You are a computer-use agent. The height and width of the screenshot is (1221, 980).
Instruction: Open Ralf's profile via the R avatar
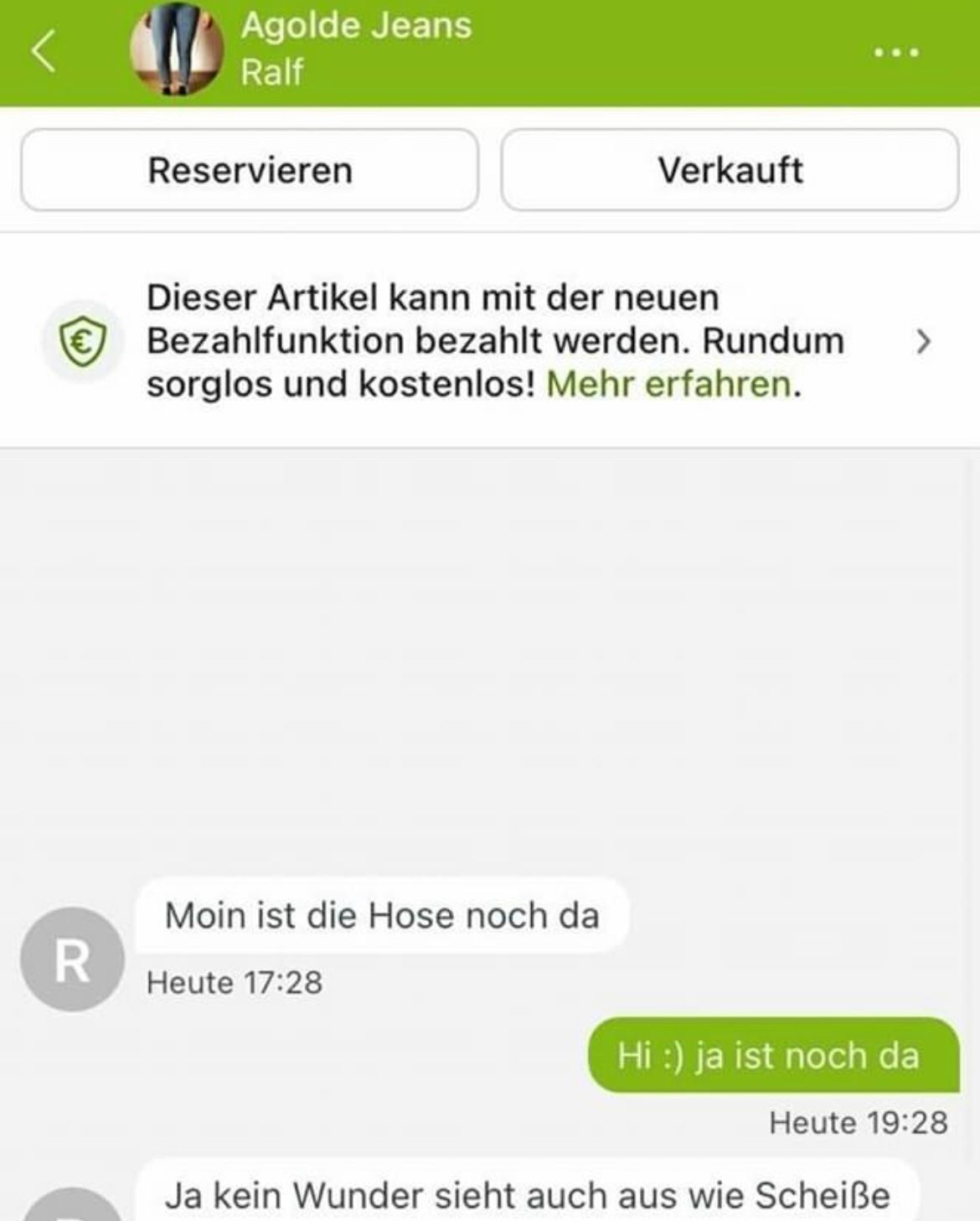pyautogui.click(x=72, y=960)
